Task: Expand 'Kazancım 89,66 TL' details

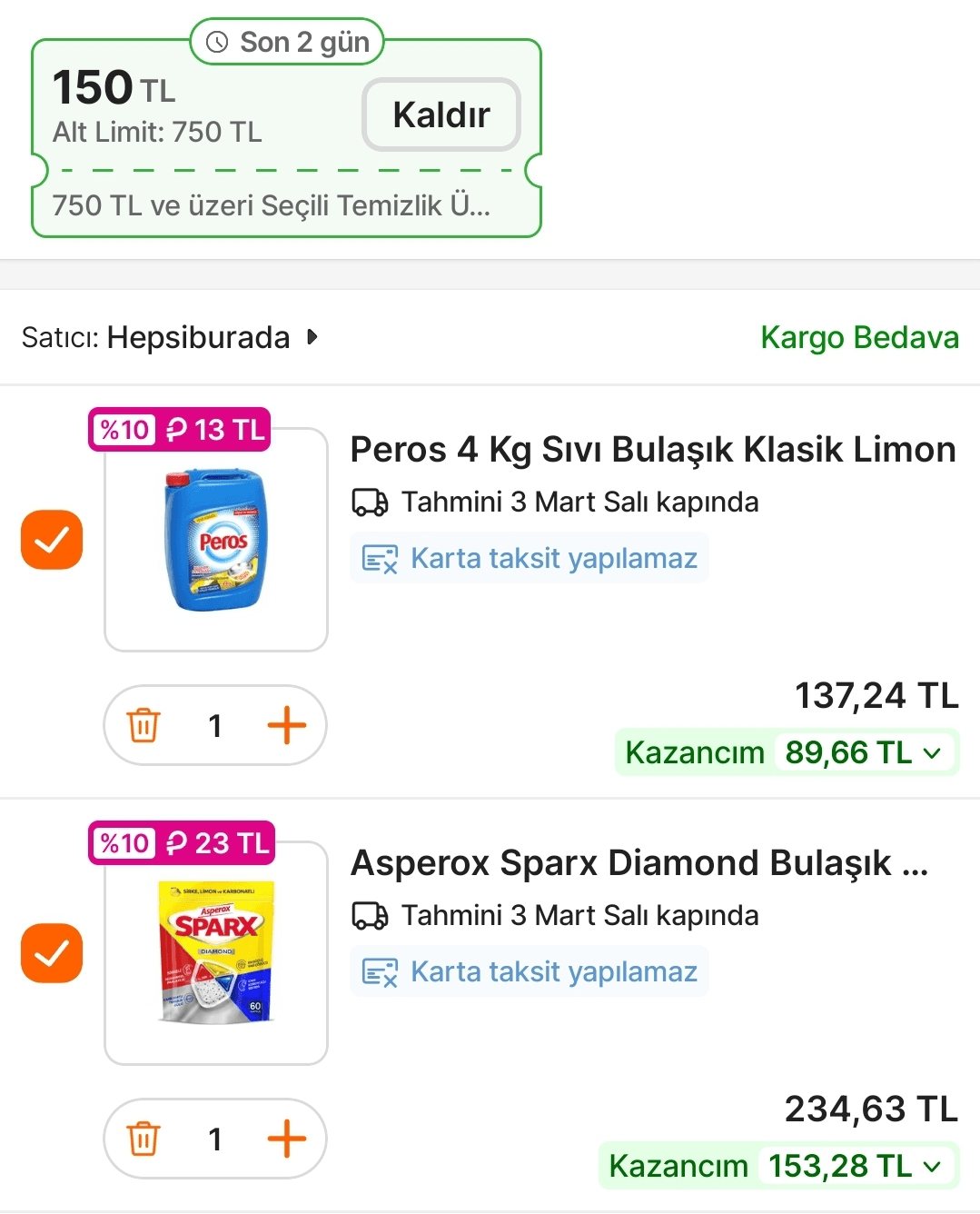Action: pyautogui.click(x=931, y=752)
